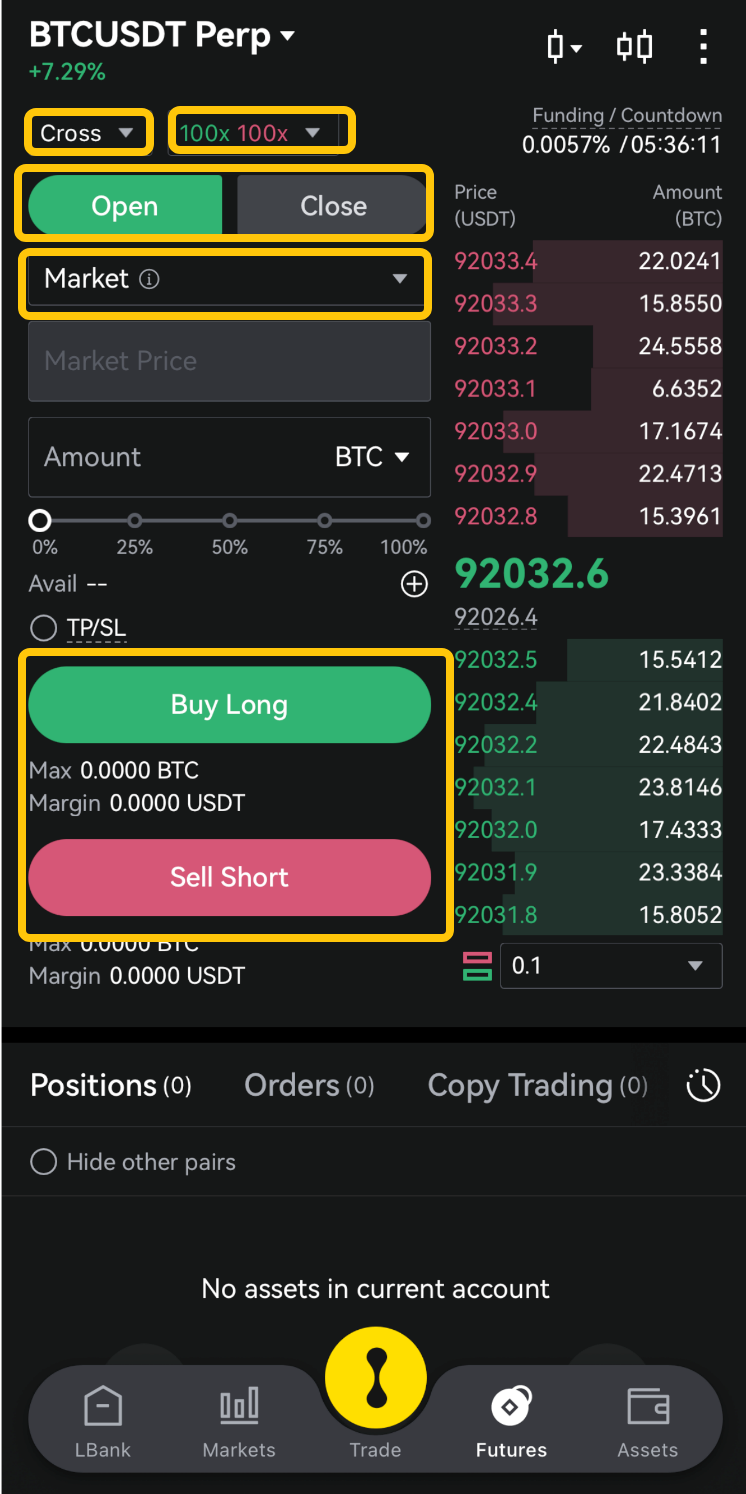The width and height of the screenshot is (746, 1494).
Task: Open the Copy Trading tab
Action: pos(537,1085)
